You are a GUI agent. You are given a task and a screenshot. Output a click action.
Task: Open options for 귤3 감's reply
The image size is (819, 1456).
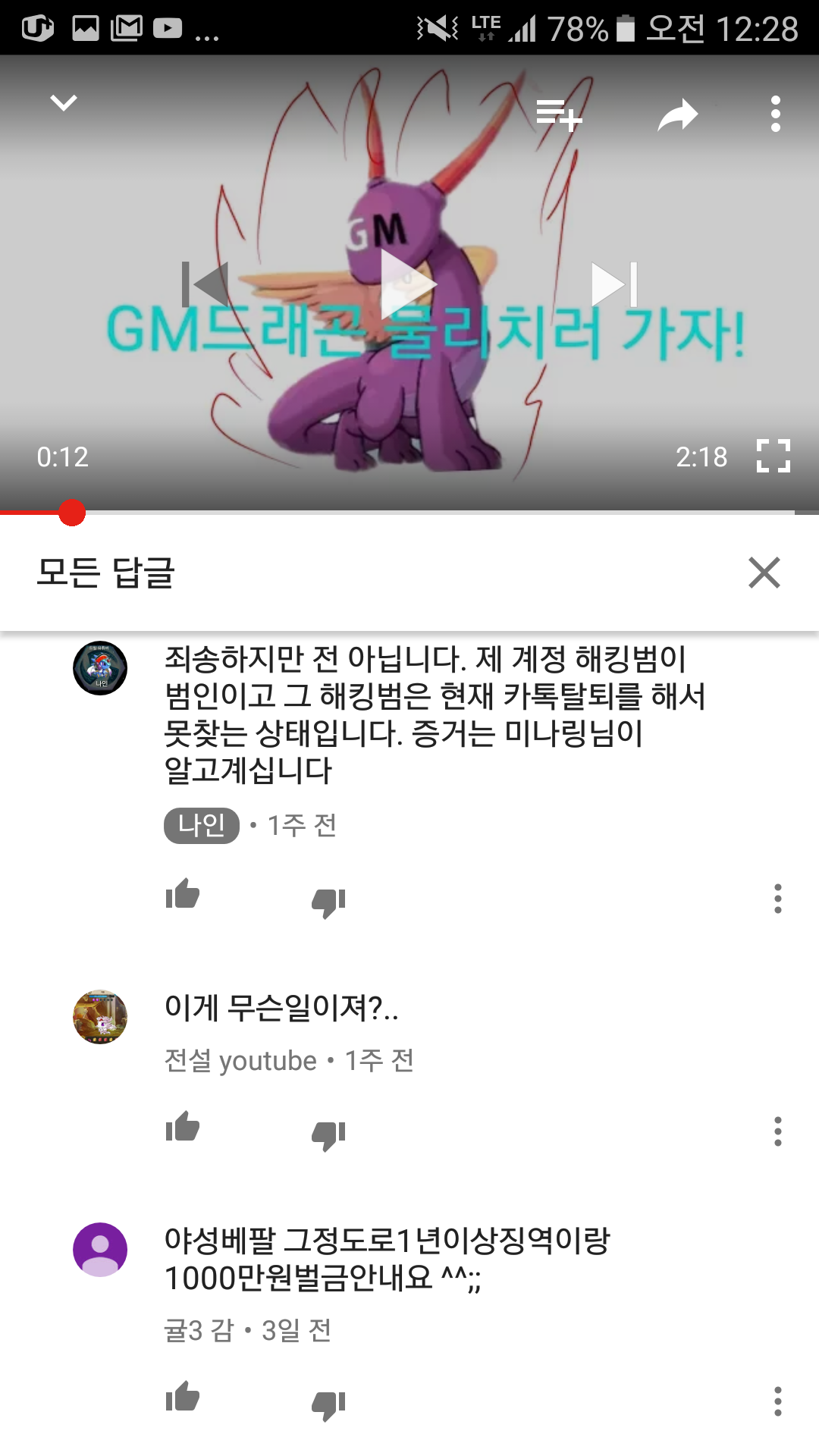click(x=777, y=1401)
